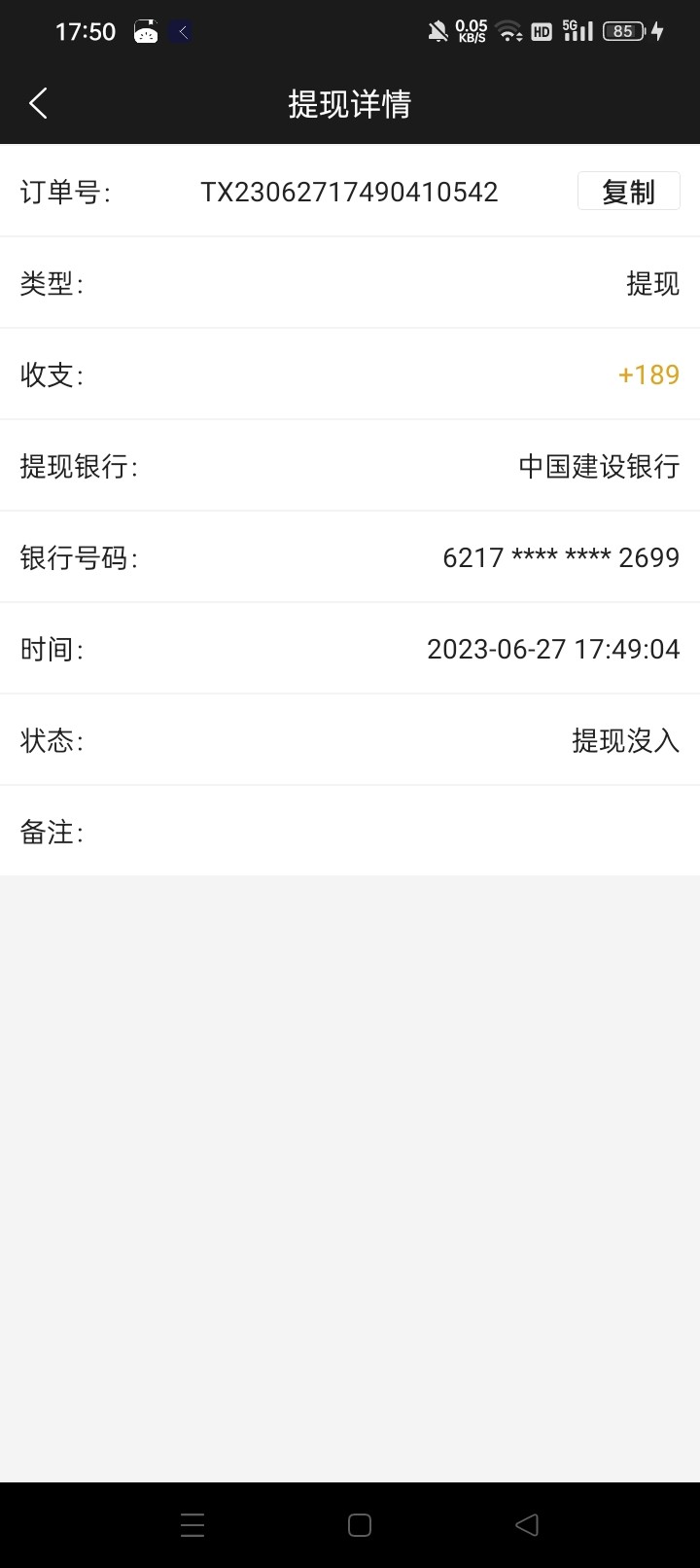This screenshot has height=1568, width=700.
Task: Tap the 中国建设银行 bank name
Action: click(x=597, y=467)
